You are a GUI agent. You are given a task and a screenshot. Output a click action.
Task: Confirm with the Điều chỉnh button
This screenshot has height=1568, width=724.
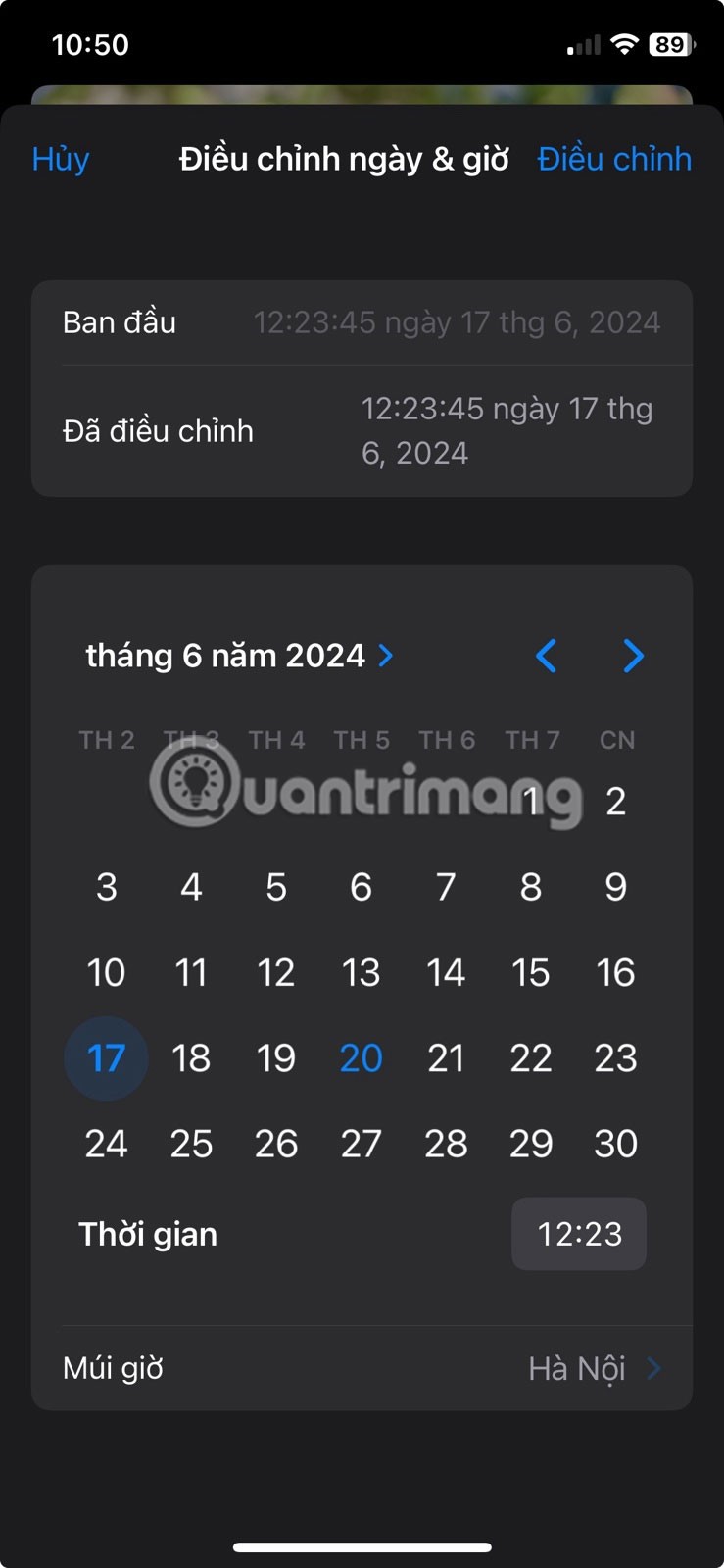[x=614, y=159]
